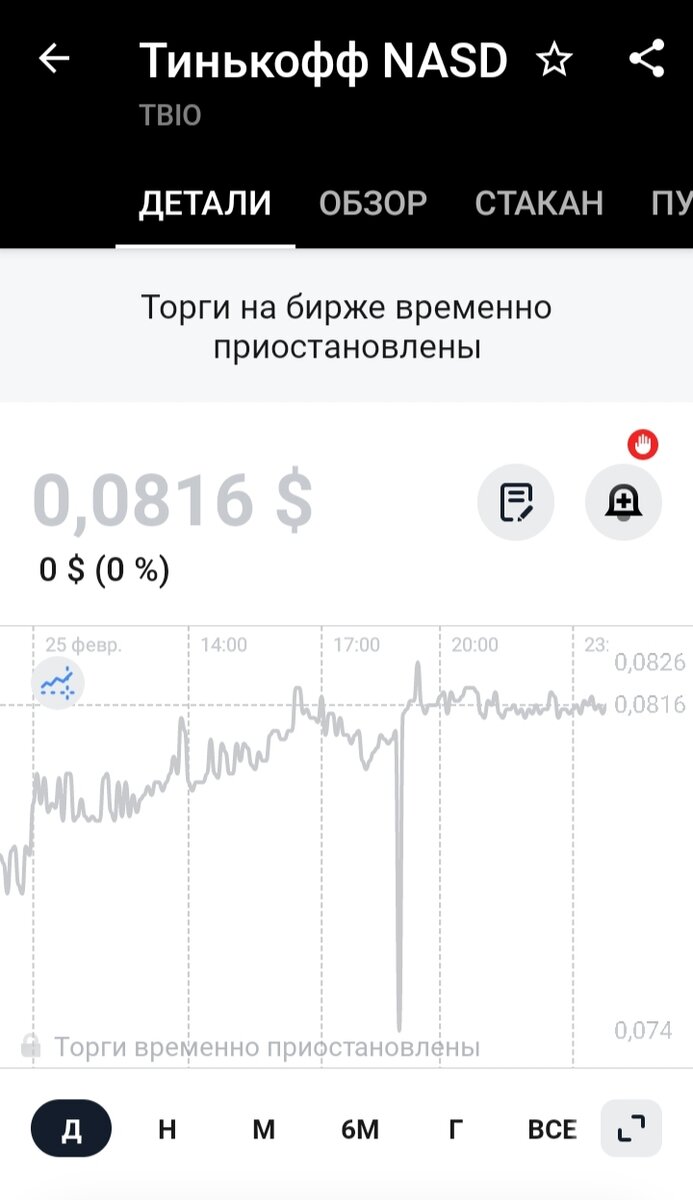The height and width of the screenshot is (1200, 693).
Task: Show the ВСЕ full chart history
Action: tap(552, 1129)
